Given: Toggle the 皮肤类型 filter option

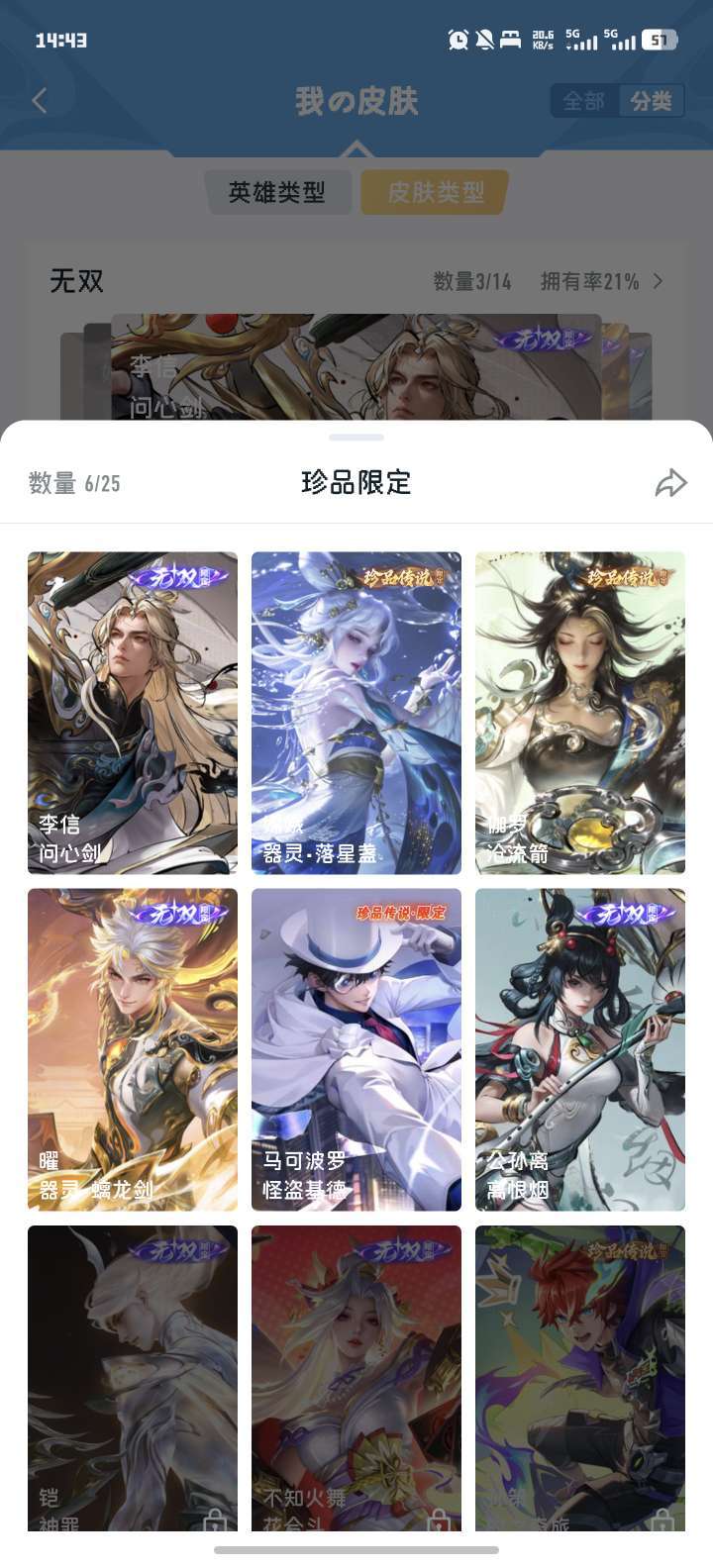Looking at the screenshot, I should tap(432, 194).
